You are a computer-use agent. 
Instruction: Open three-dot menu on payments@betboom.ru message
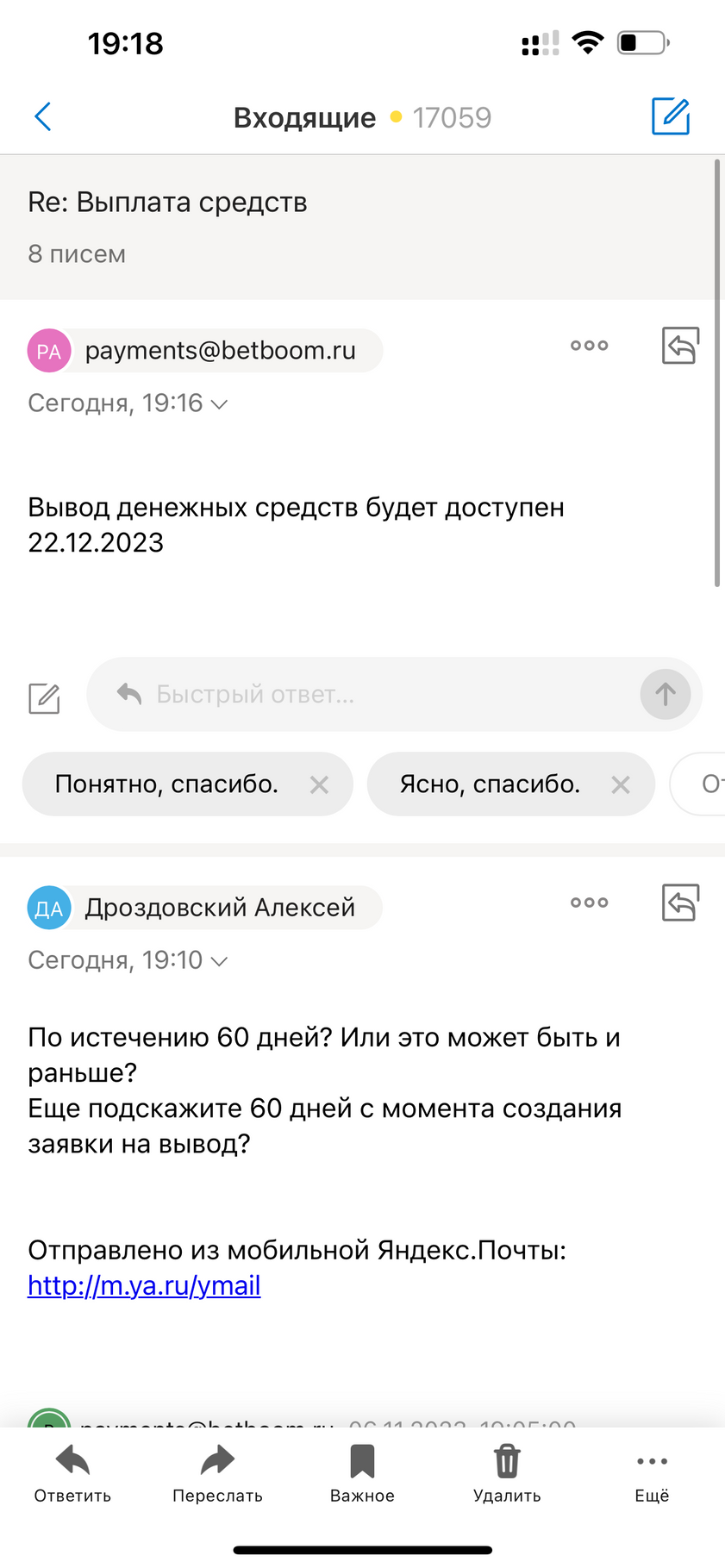click(590, 346)
